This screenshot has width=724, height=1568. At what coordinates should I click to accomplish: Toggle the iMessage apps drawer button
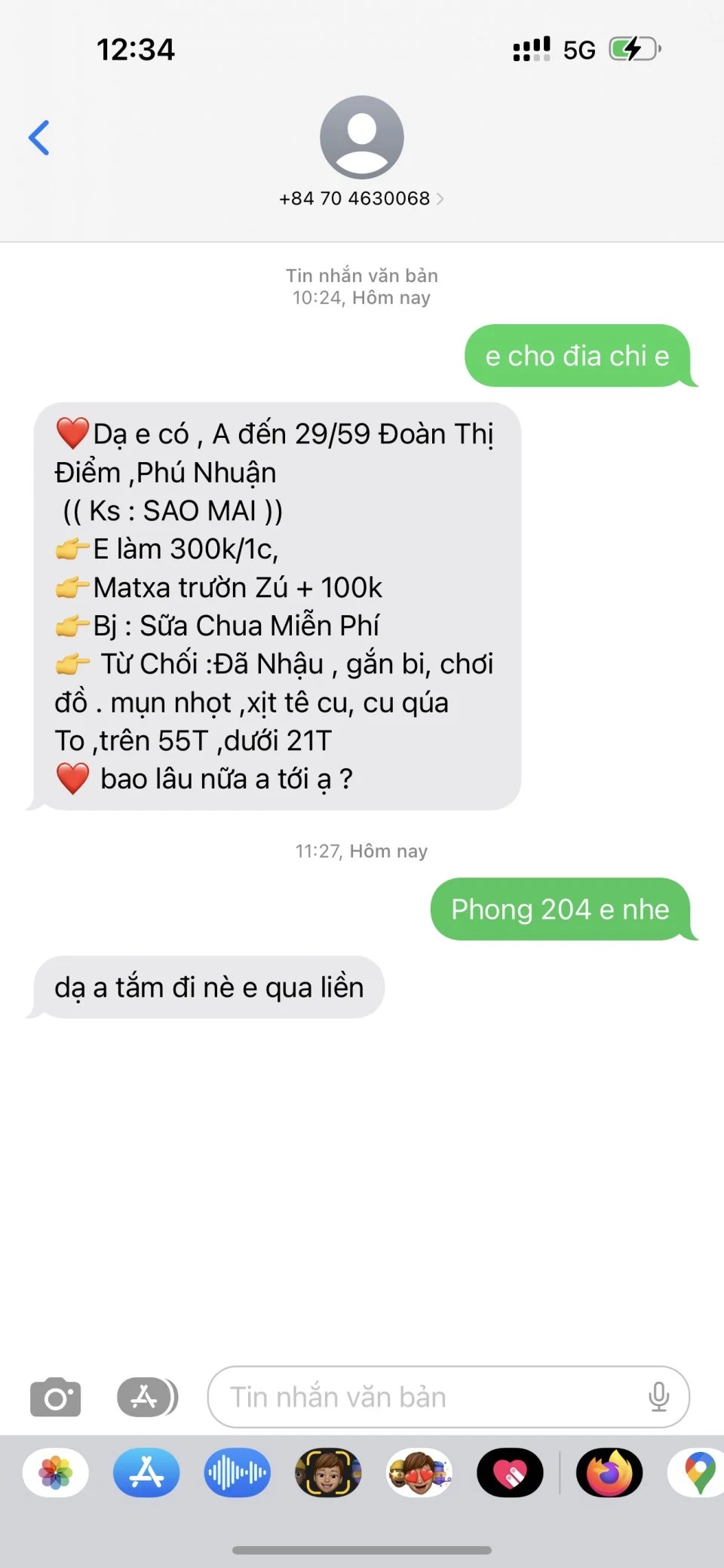tap(147, 1397)
